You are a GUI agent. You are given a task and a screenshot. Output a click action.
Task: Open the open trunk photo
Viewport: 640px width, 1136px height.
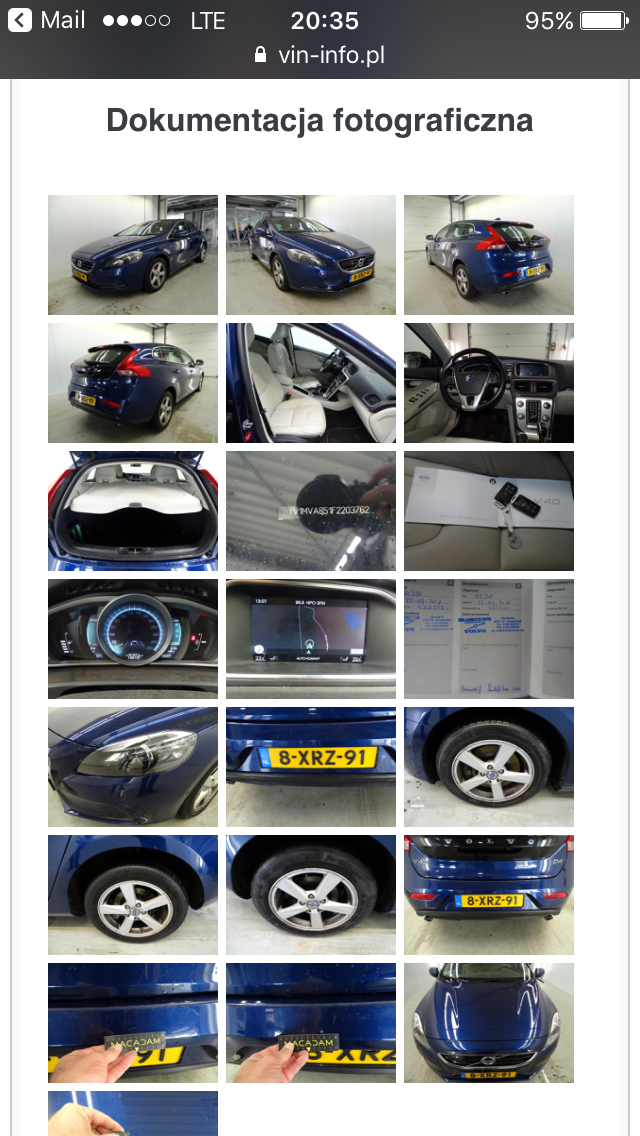pyautogui.click(x=133, y=511)
